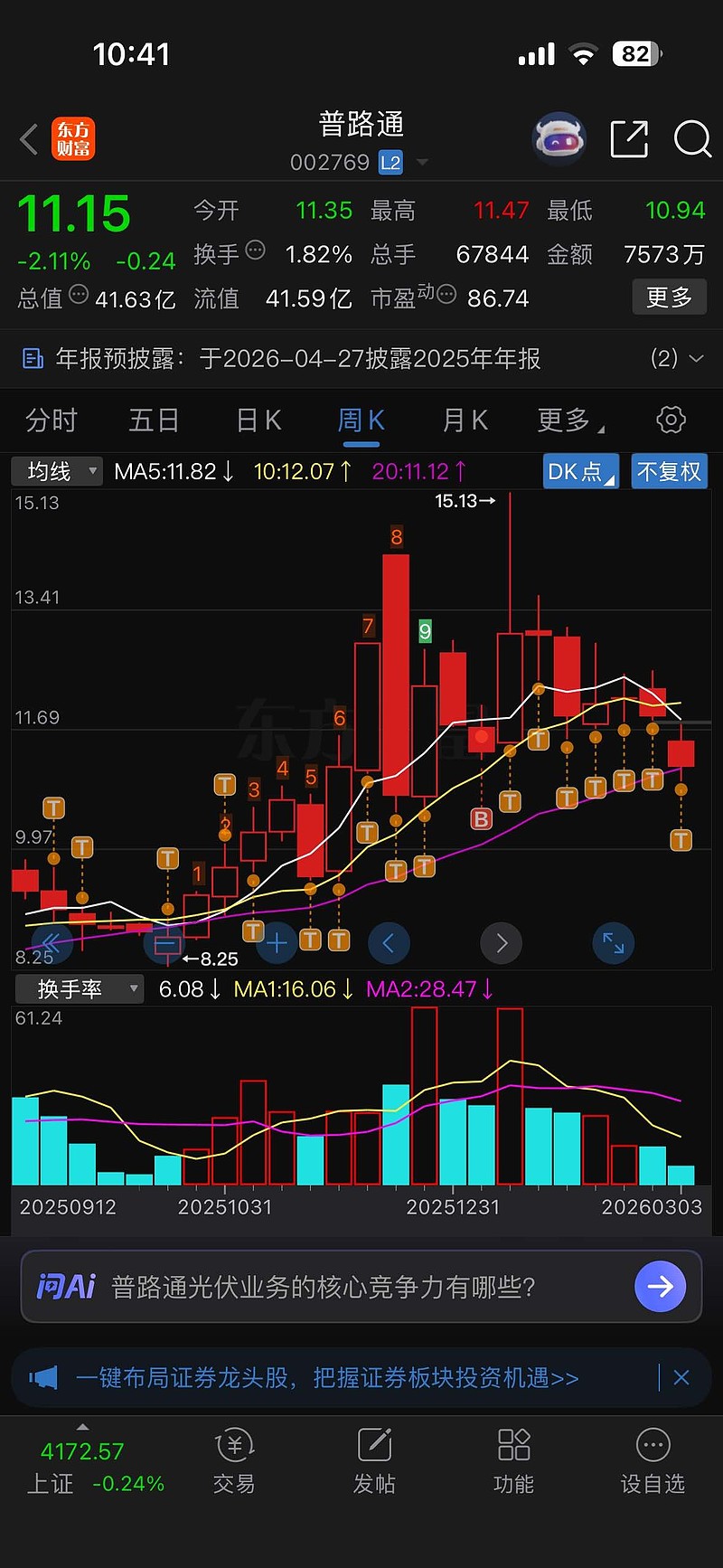Share this stock page
Viewport: 723px width, 1568px height.
pyautogui.click(x=629, y=140)
